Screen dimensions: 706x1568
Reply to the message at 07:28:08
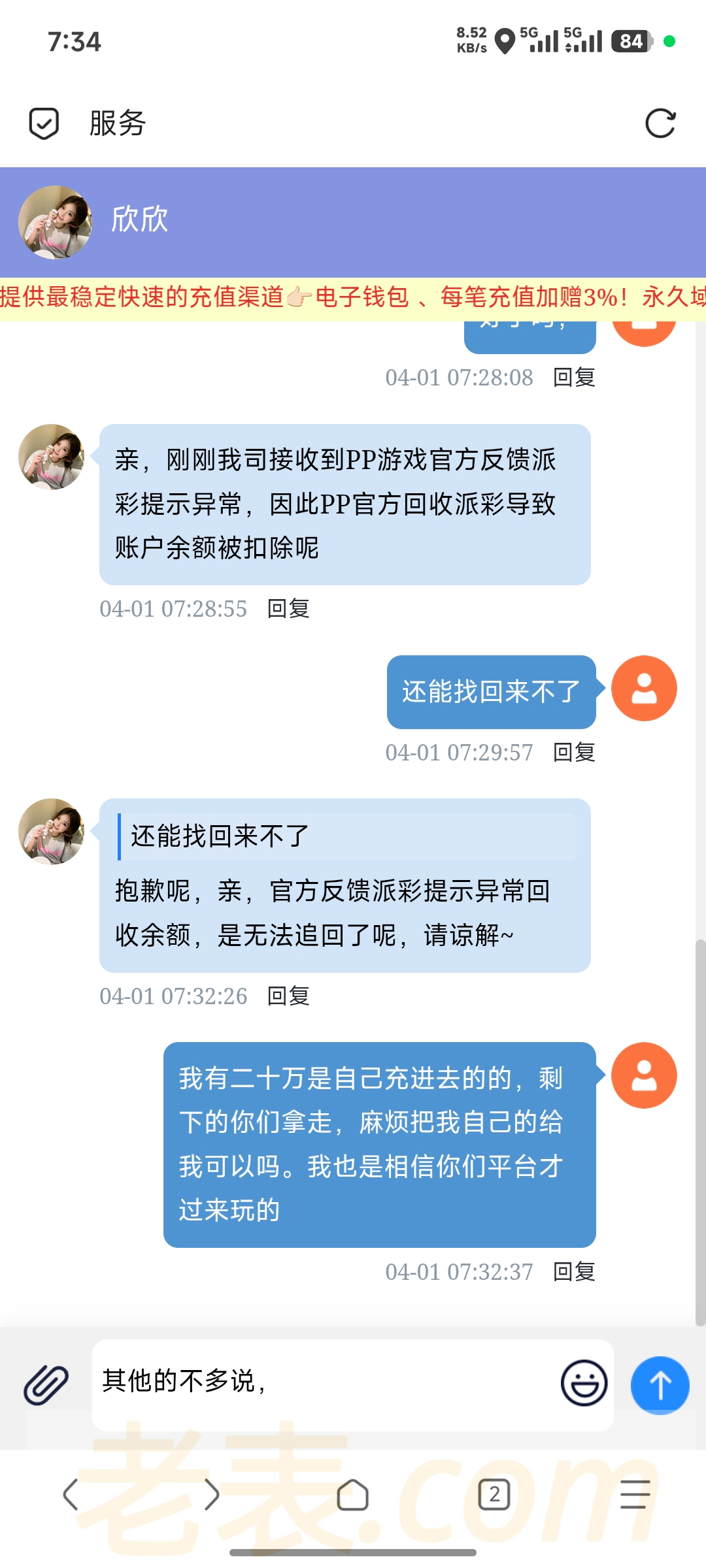coord(574,378)
